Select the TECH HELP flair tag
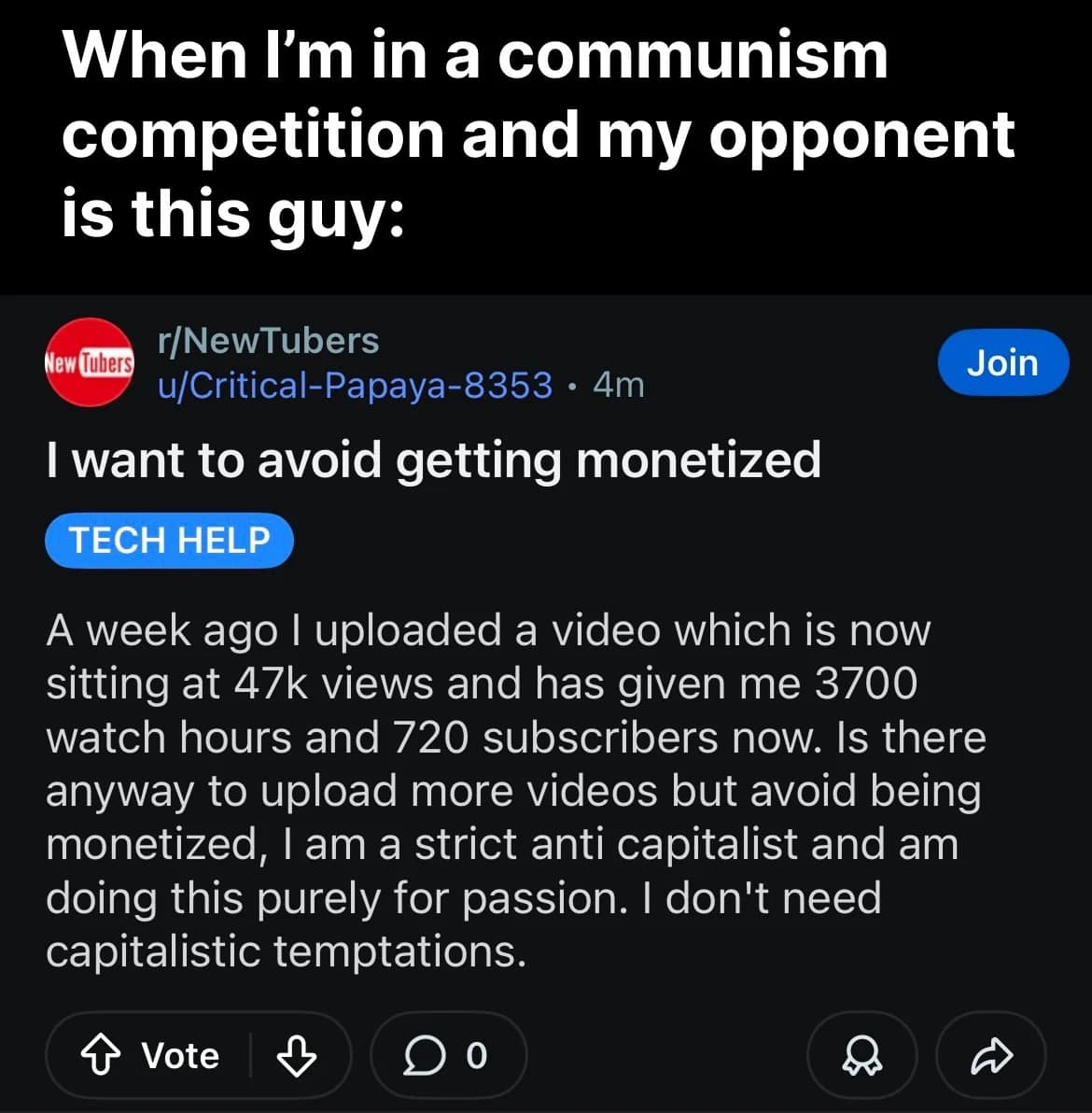1092x1113 pixels. click(x=168, y=540)
